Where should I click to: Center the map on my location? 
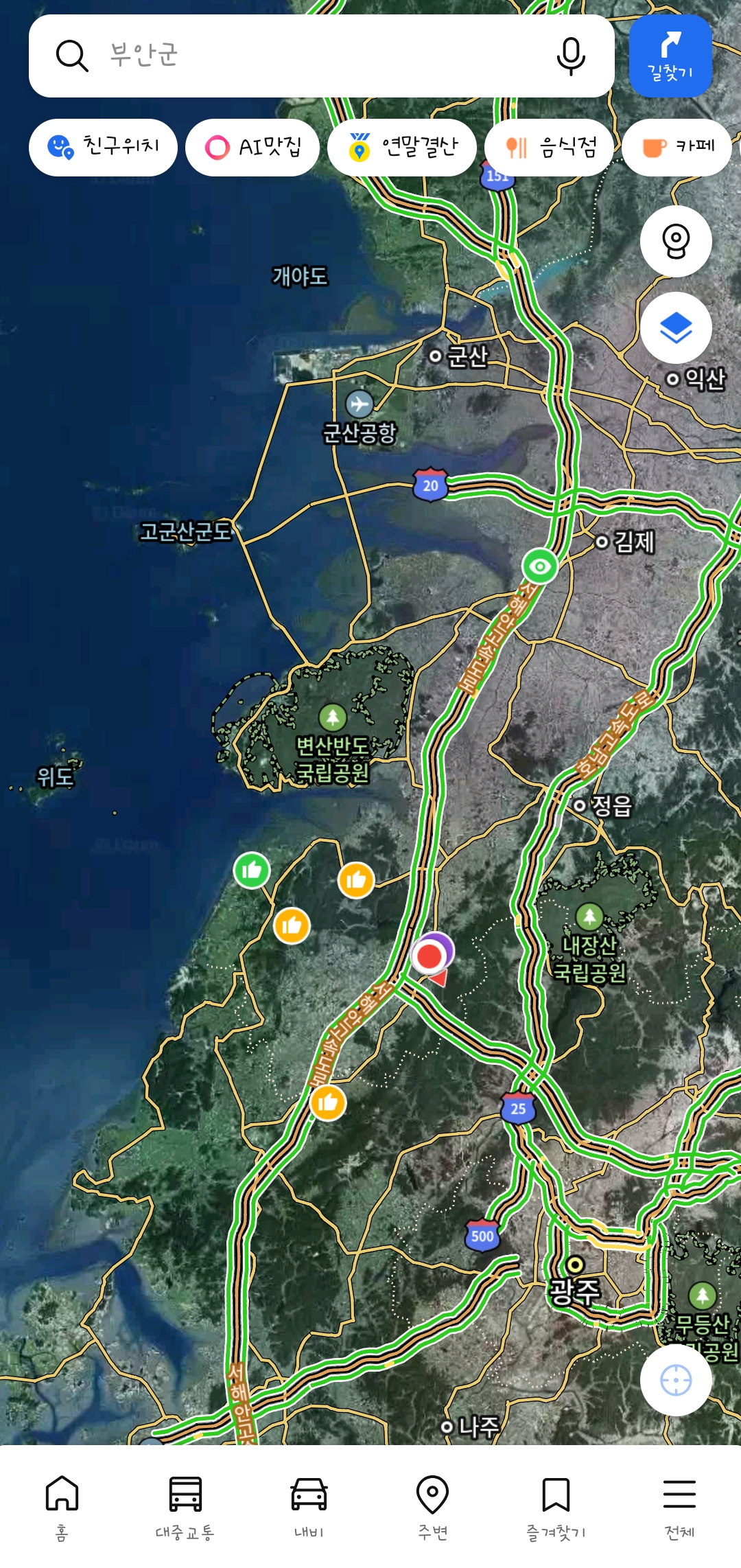point(676,1380)
